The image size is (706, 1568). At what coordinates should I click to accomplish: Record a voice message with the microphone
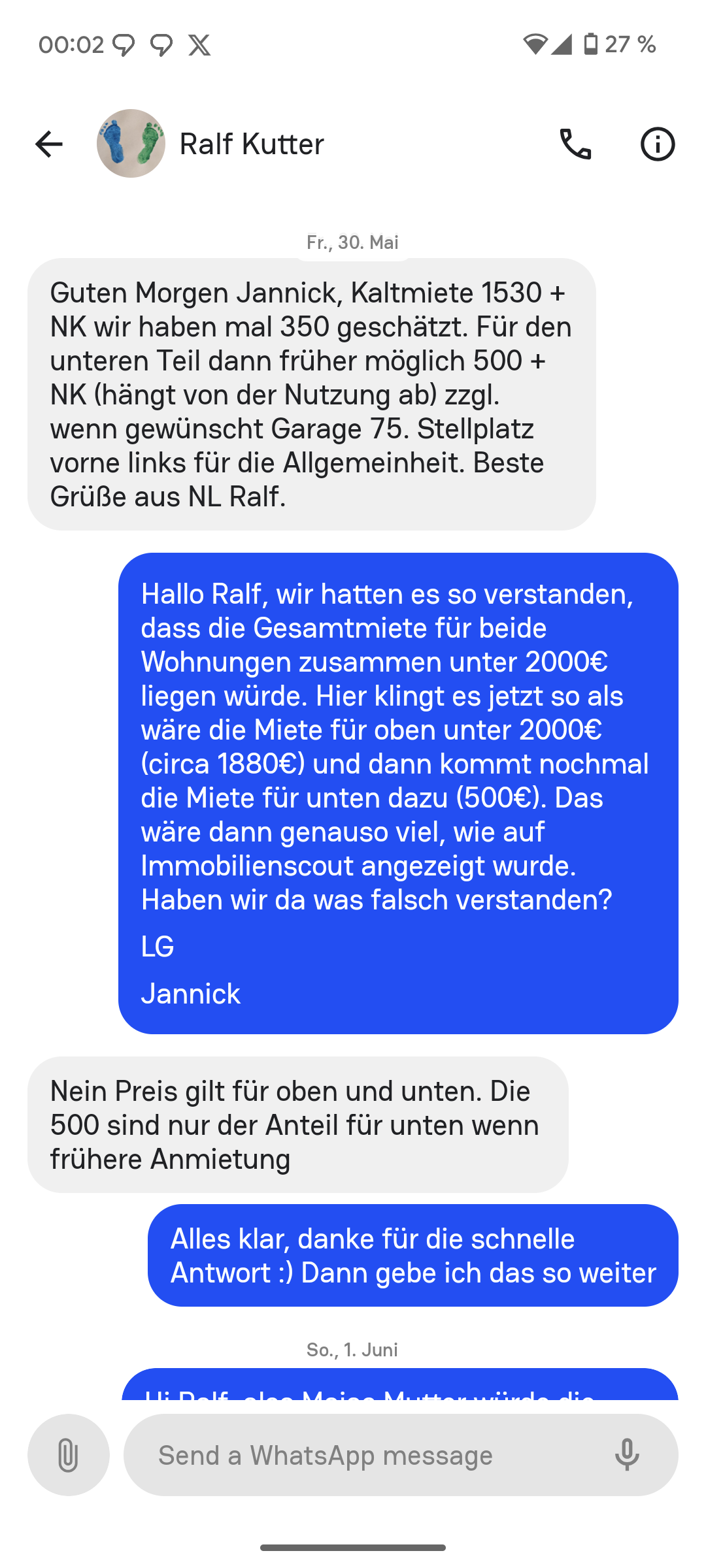click(x=626, y=1456)
